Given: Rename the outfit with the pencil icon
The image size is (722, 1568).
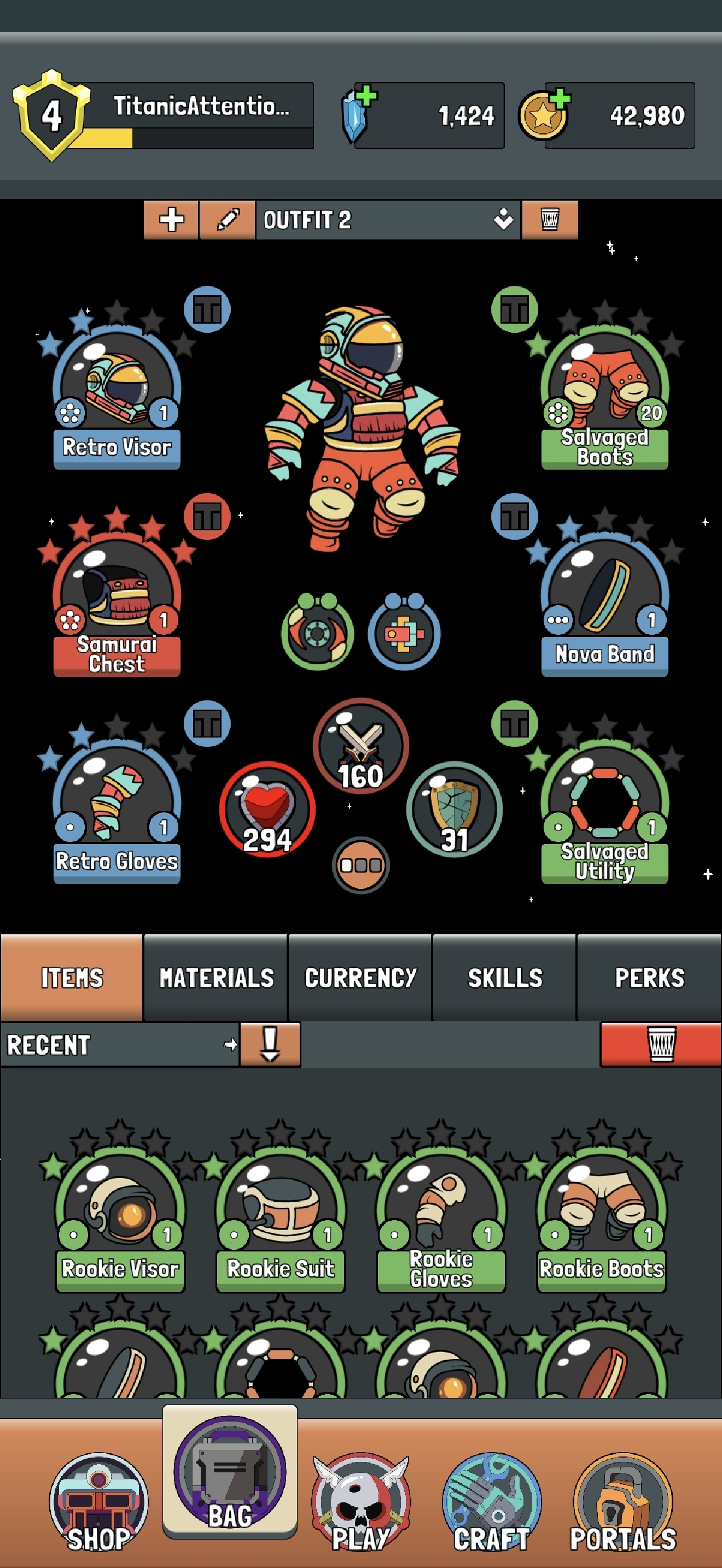Looking at the screenshot, I should click(x=227, y=220).
